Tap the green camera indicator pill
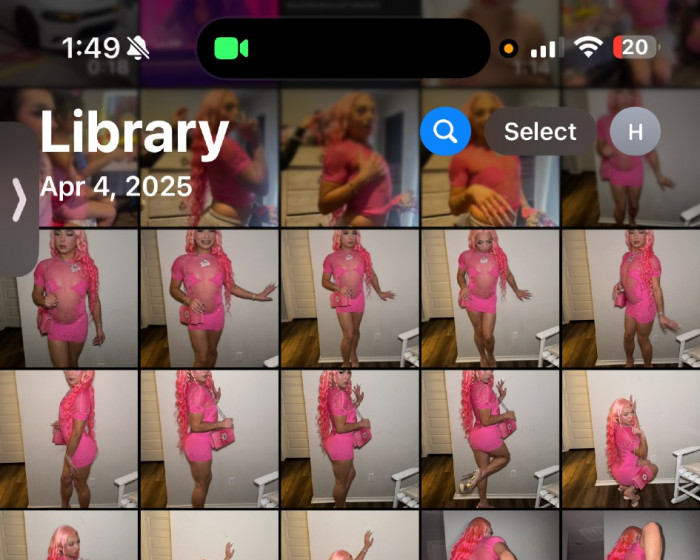Image resolution: width=700 pixels, height=560 pixels. tap(231, 48)
